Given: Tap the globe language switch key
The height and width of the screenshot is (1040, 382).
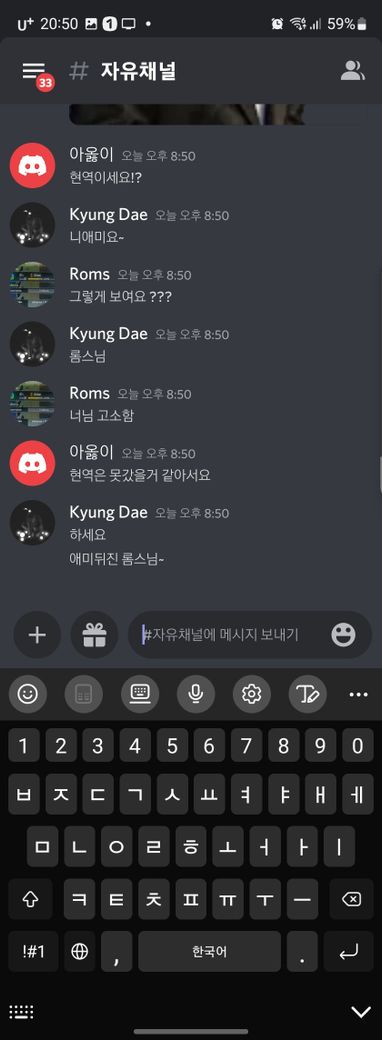Looking at the screenshot, I should click(80, 951).
